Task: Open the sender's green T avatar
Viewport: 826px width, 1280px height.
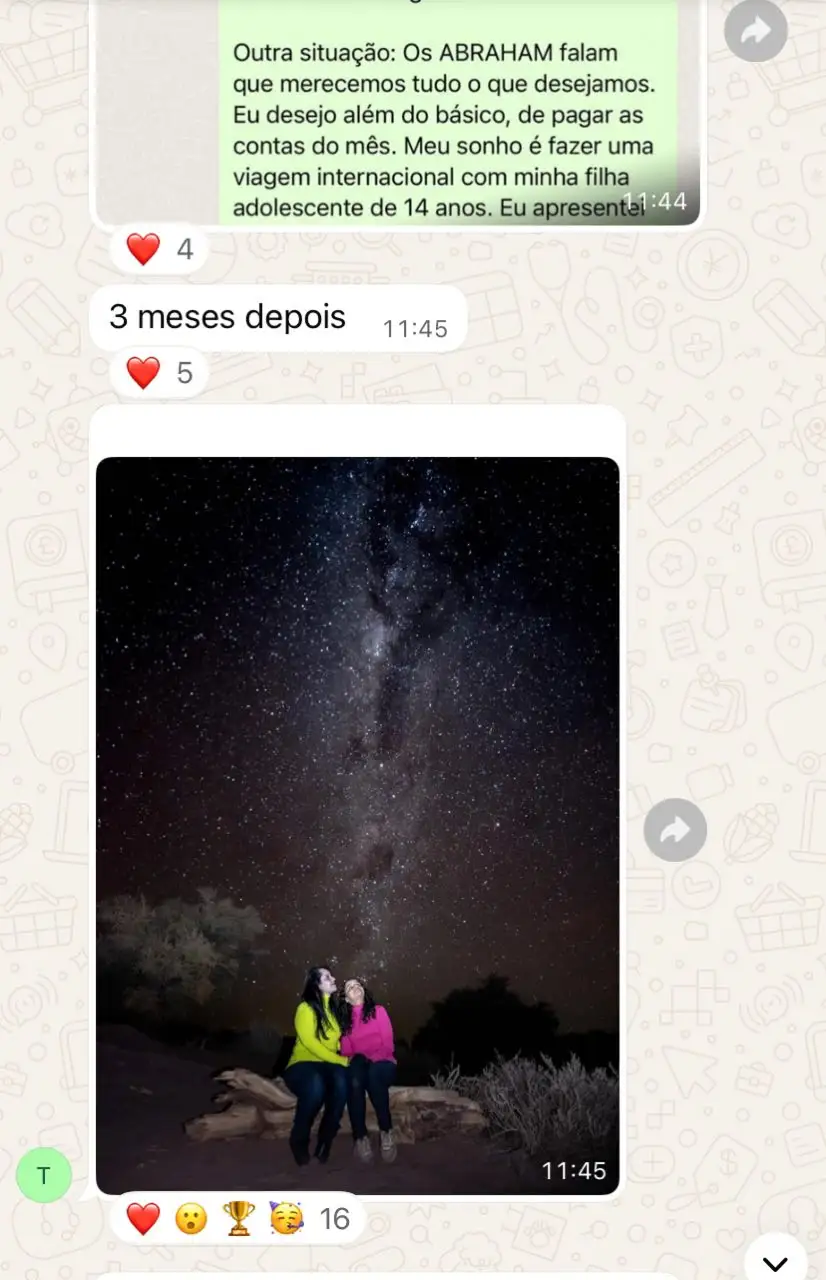Action: [x=44, y=1176]
